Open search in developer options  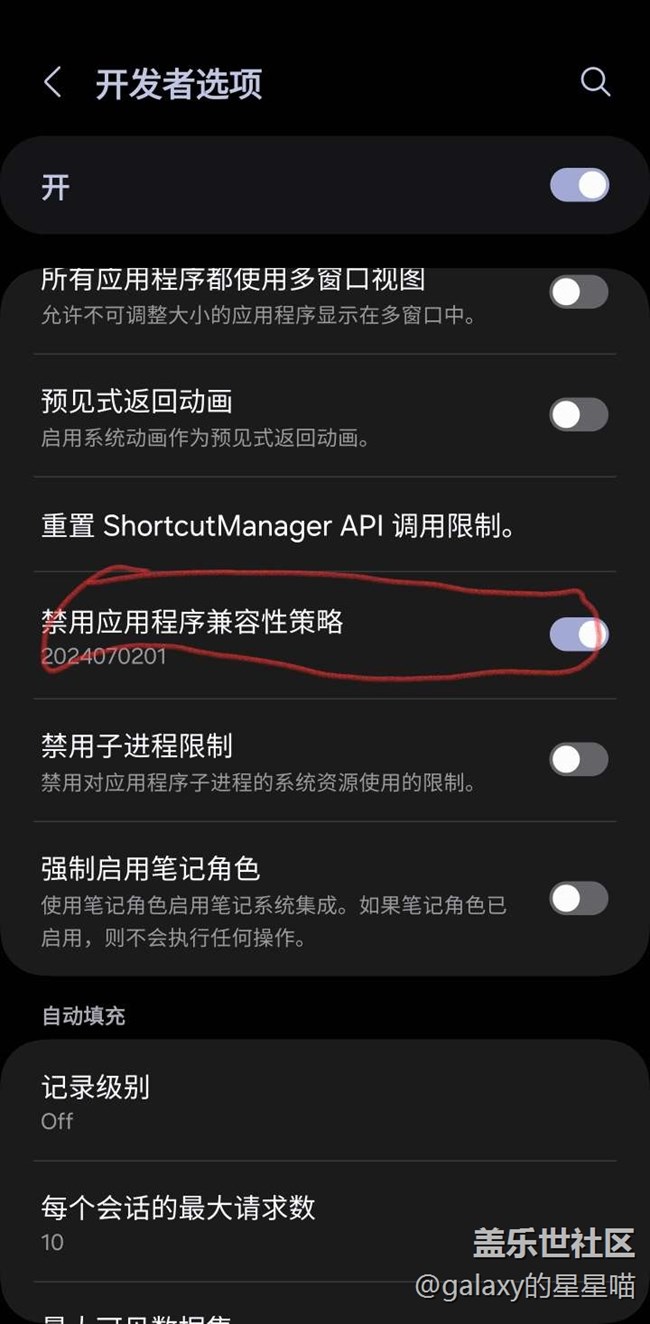pos(595,82)
